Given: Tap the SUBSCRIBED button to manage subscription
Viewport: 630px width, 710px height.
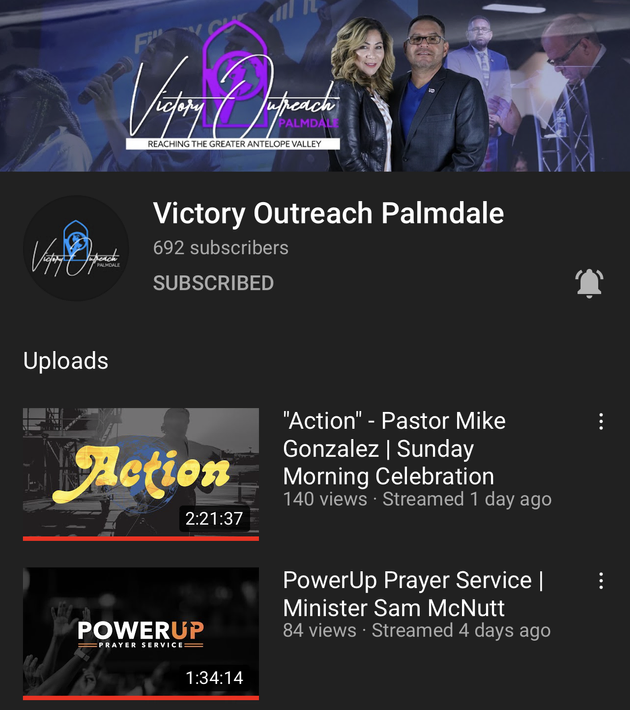Looking at the screenshot, I should click(213, 283).
